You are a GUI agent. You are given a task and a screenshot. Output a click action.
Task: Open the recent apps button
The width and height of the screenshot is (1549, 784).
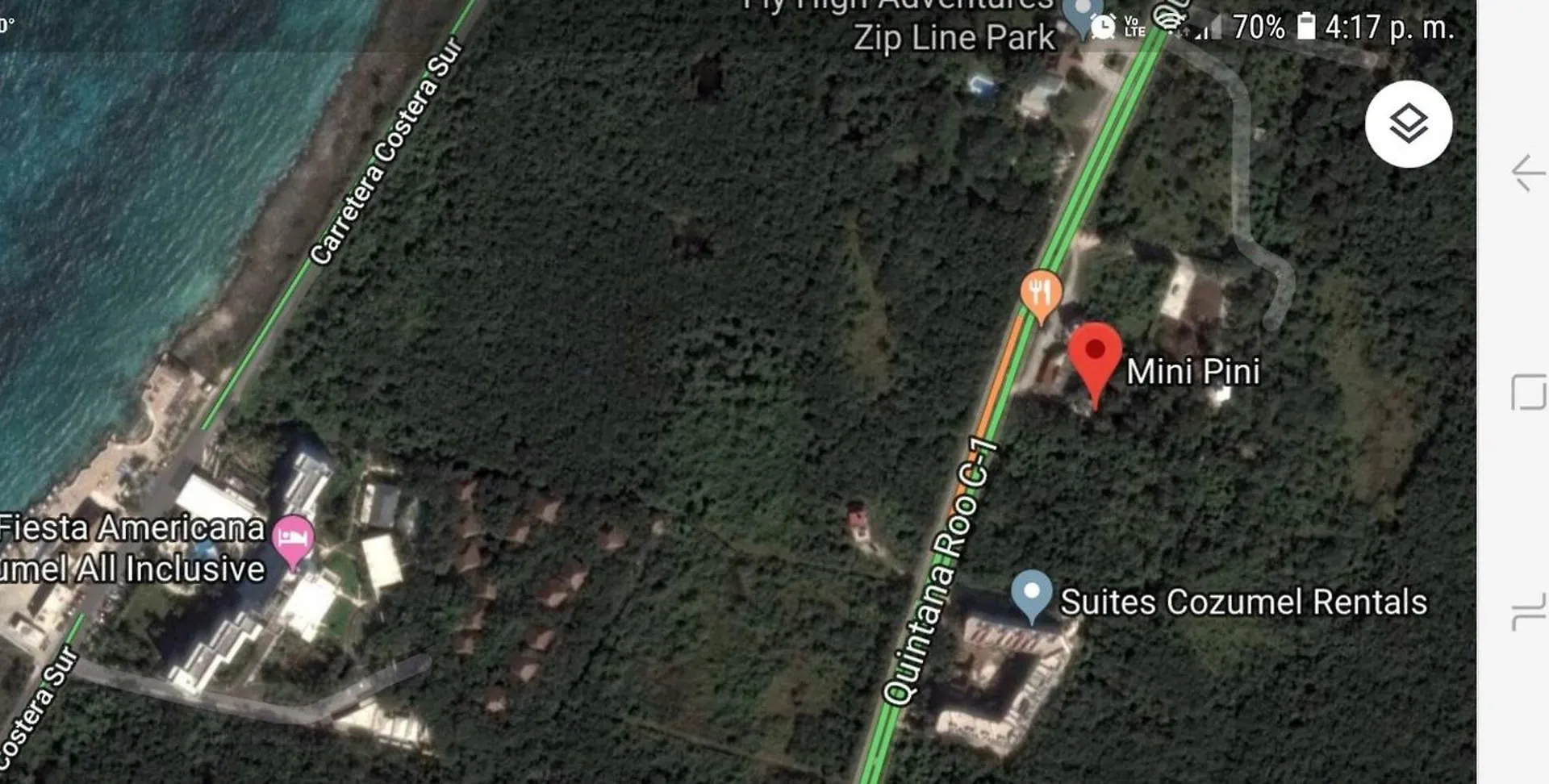[x=1527, y=611]
